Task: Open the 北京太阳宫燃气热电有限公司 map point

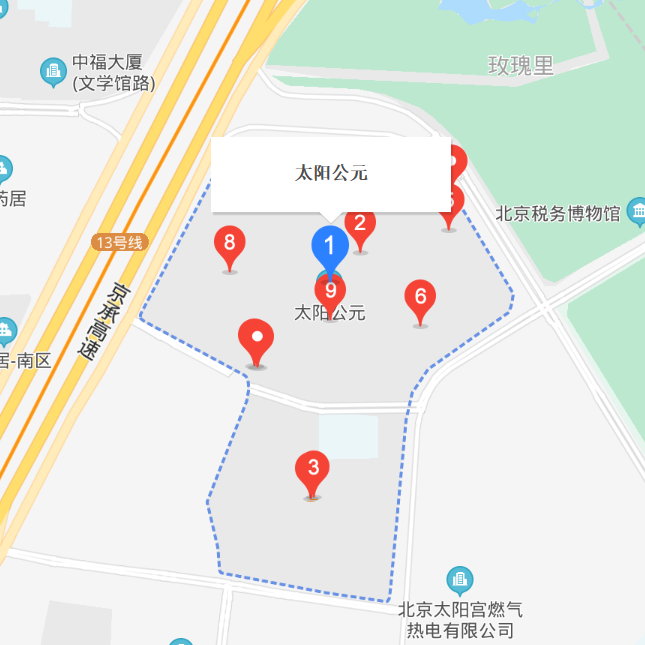Action: click(x=460, y=580)
